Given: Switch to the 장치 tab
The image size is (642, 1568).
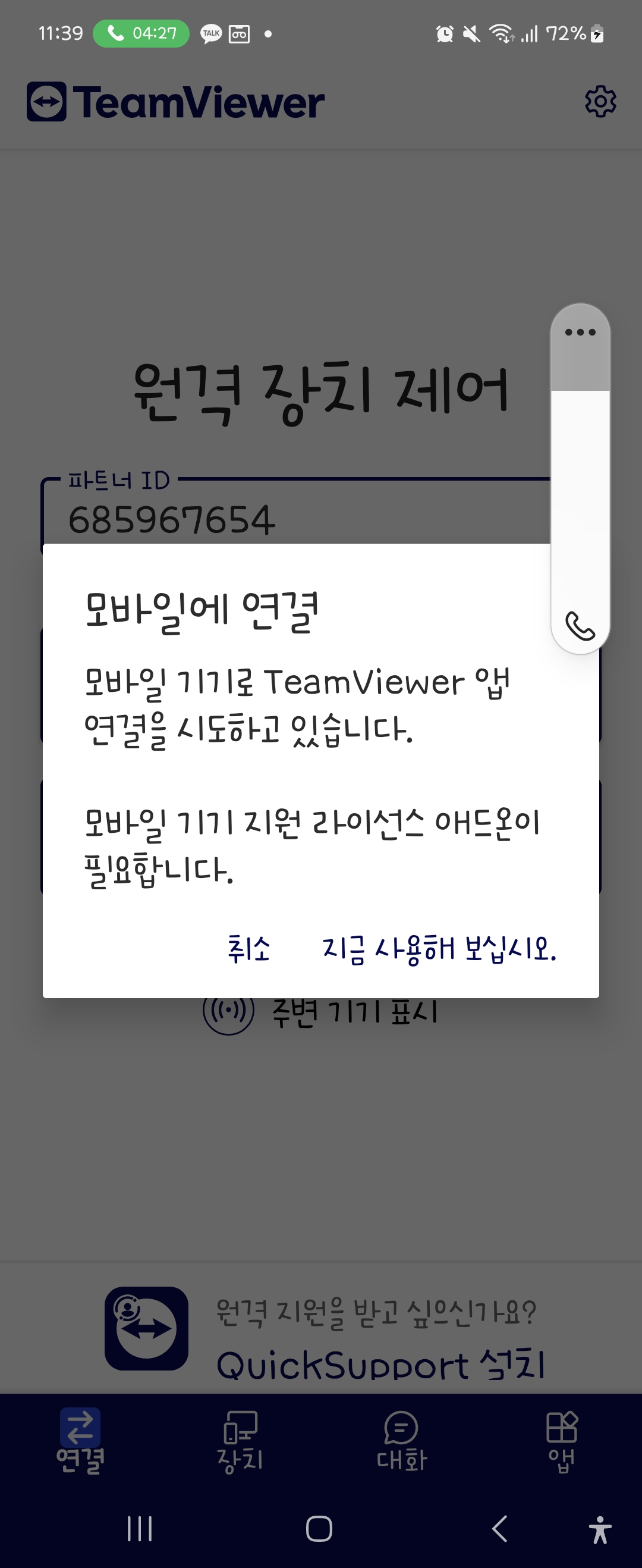Looking at the screenshot, I should coord(240,1441).
